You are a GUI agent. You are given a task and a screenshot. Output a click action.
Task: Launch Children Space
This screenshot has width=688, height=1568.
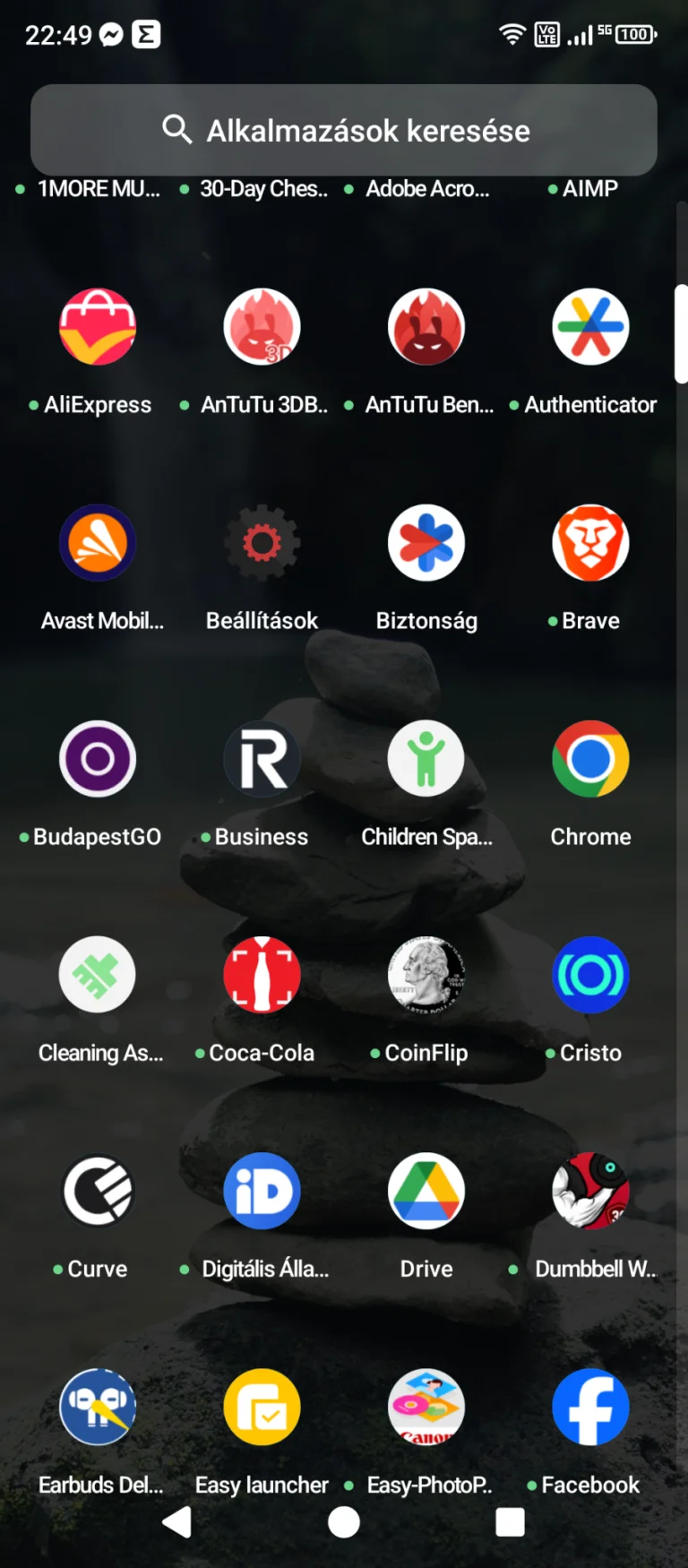(x=426, y=759)
